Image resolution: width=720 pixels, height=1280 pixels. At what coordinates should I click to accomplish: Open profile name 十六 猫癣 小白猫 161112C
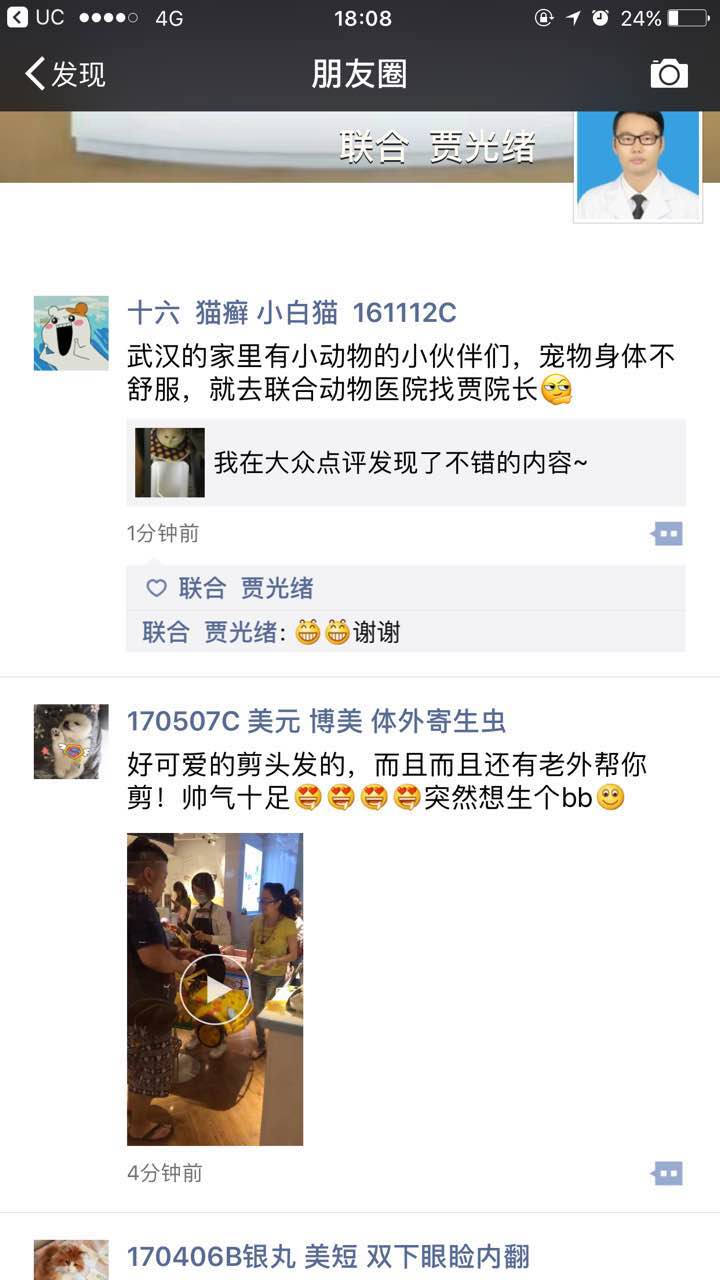coord(291,313)
